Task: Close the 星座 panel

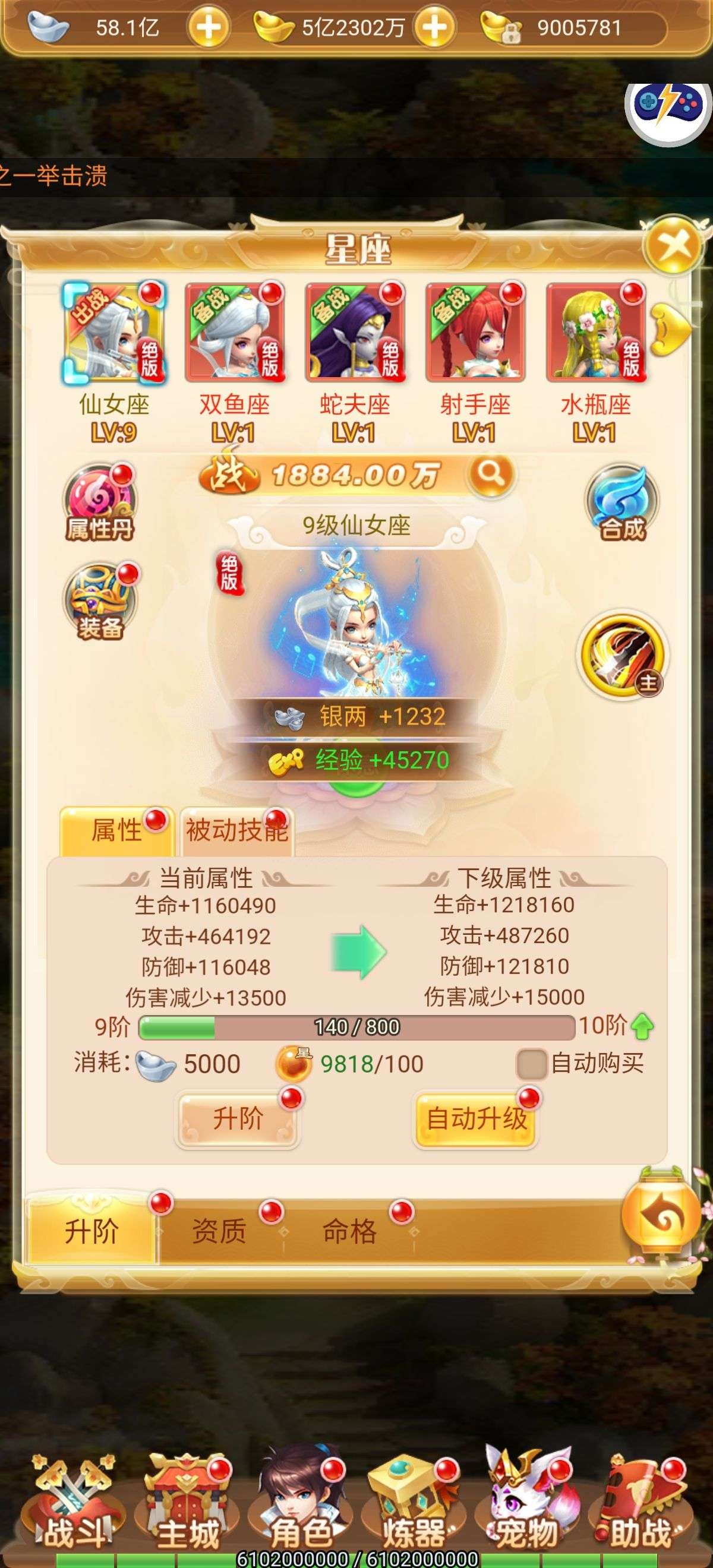Action: pos(674,245)
